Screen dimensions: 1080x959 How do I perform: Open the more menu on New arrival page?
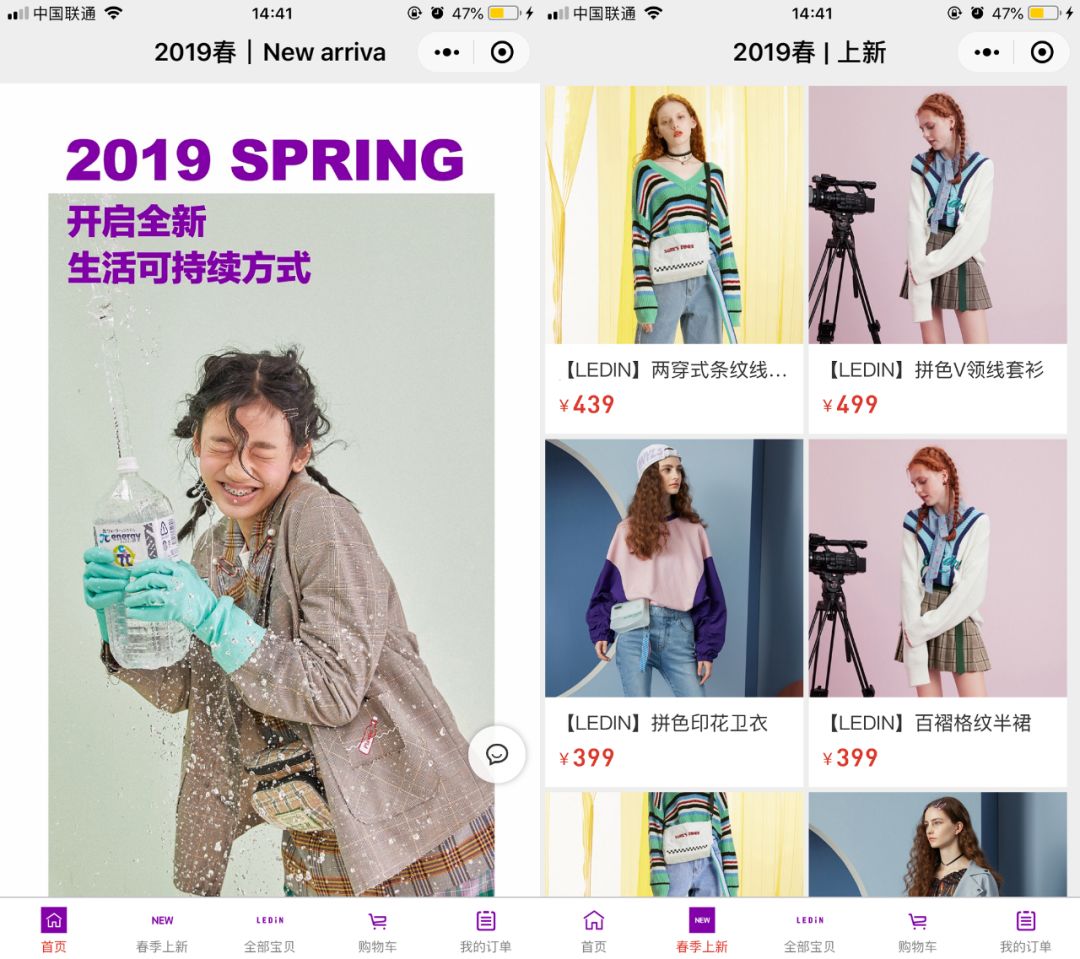pyautogui.click(x=447, y=52)
